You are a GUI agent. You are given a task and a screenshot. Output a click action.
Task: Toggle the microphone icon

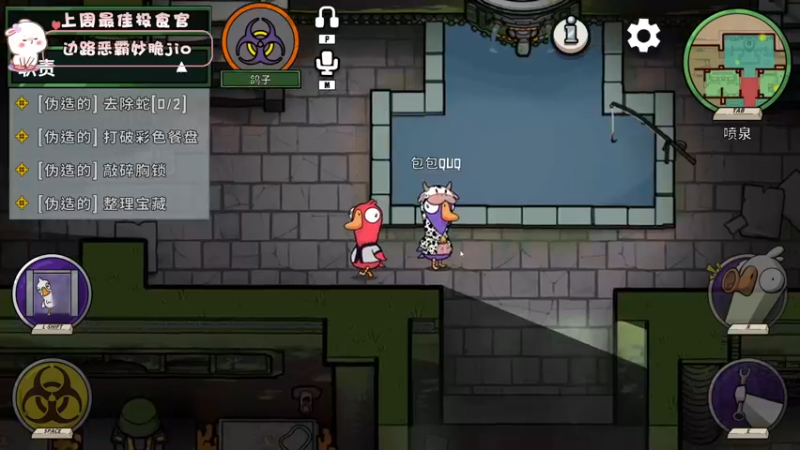click(x=327, y=65)
